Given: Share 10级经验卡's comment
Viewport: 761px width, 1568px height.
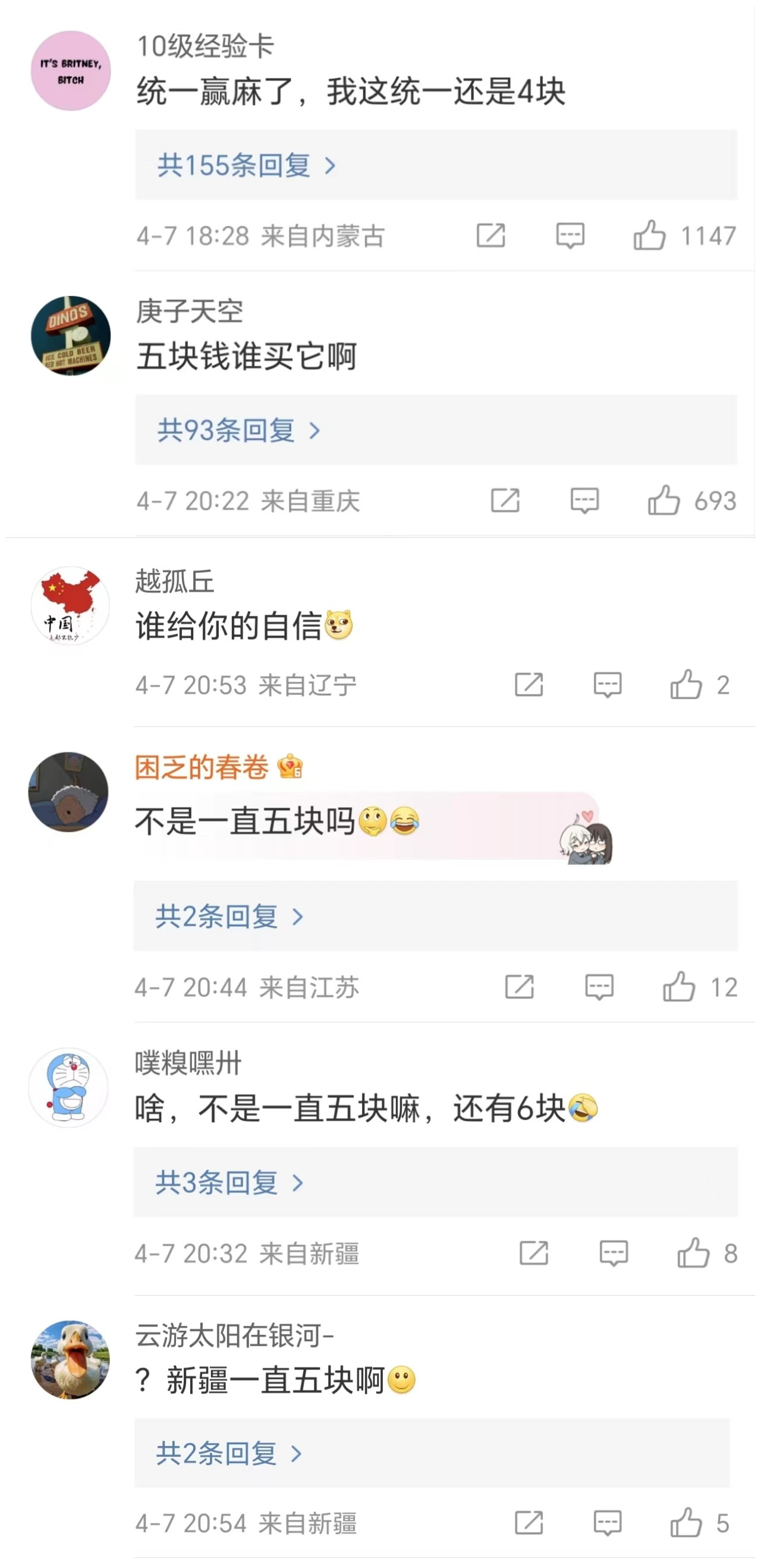Looking at the screenshot, I should [490, 235].
